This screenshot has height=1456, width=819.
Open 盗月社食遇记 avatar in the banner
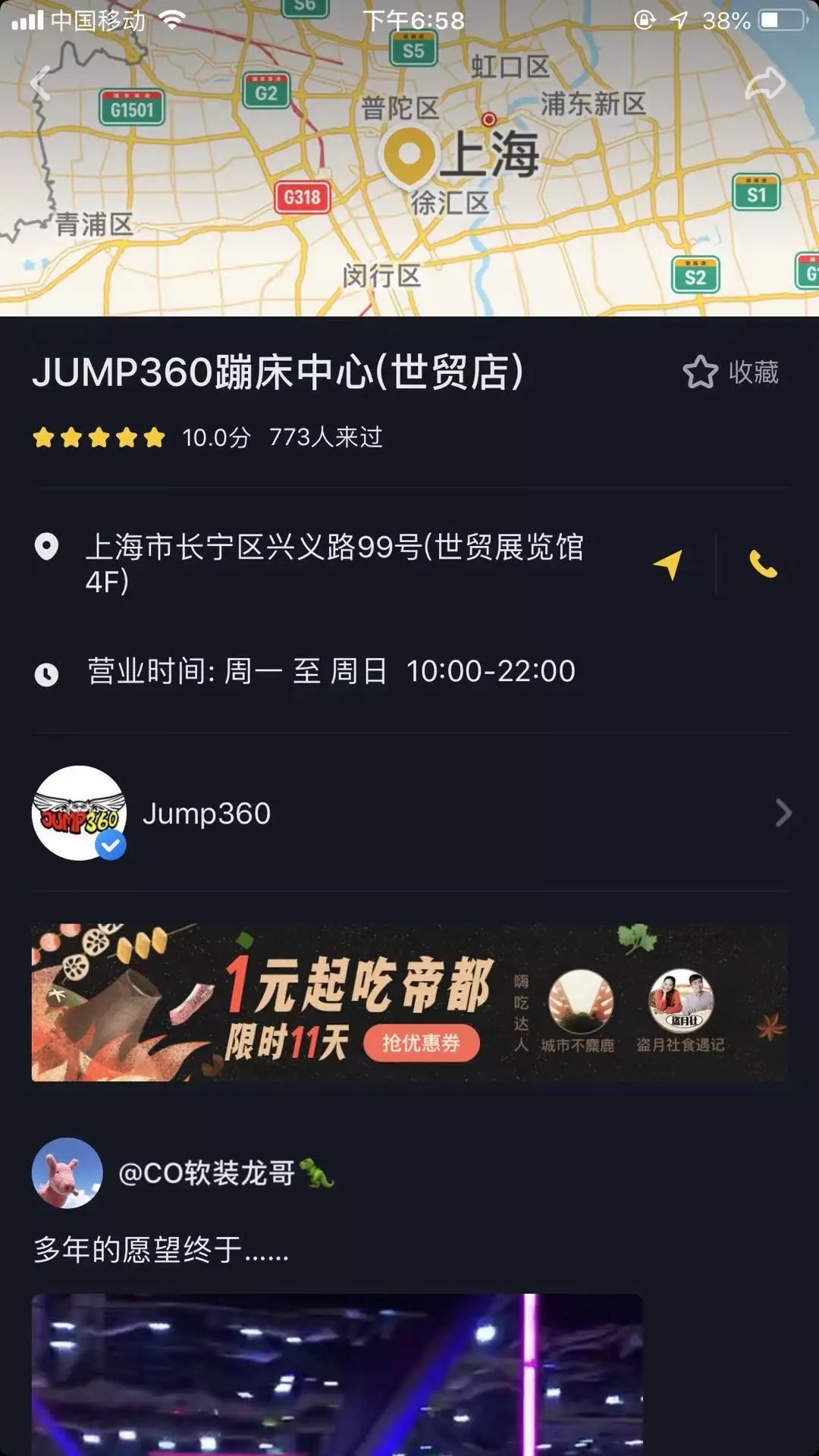click(x=681, y=1002)
